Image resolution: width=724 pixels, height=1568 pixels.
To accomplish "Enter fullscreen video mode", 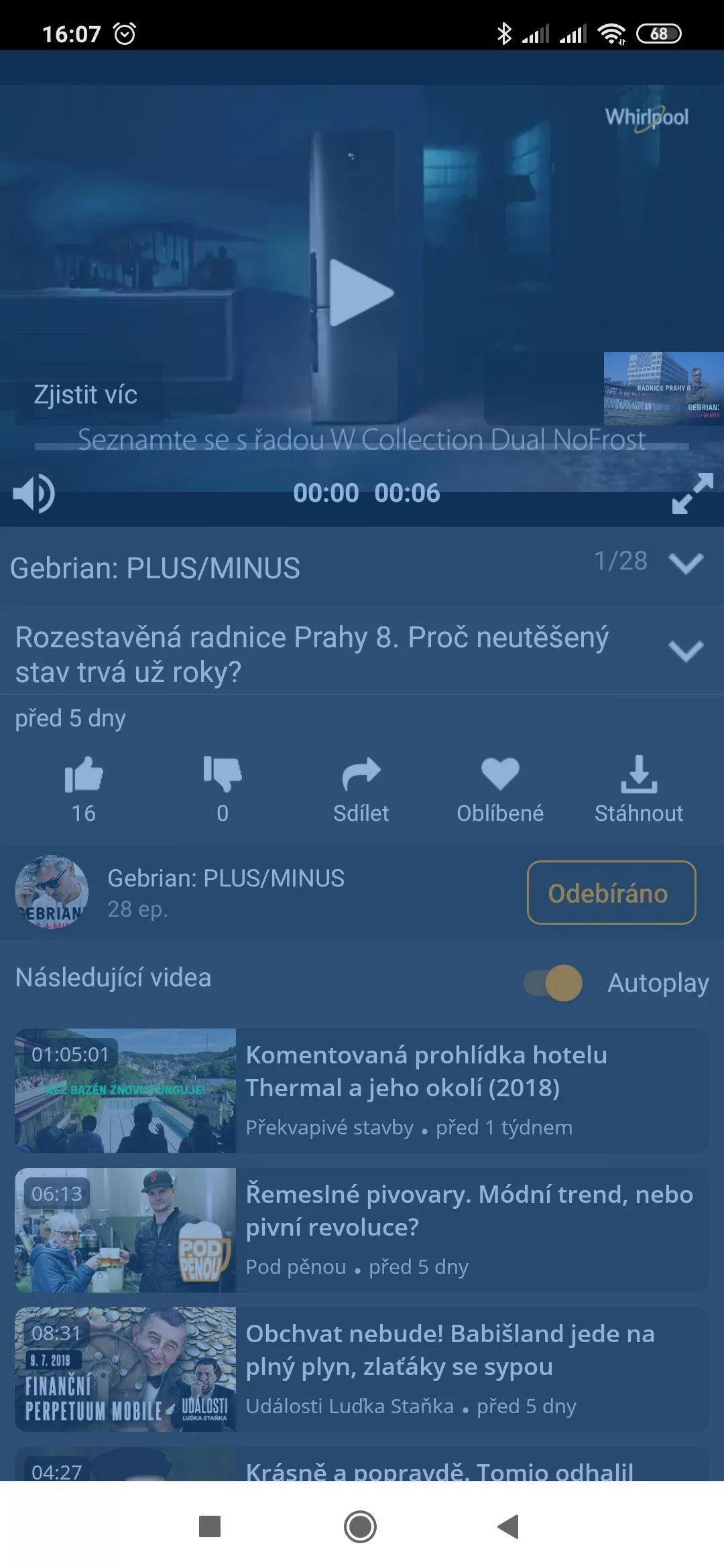I will tap(692, 494).
